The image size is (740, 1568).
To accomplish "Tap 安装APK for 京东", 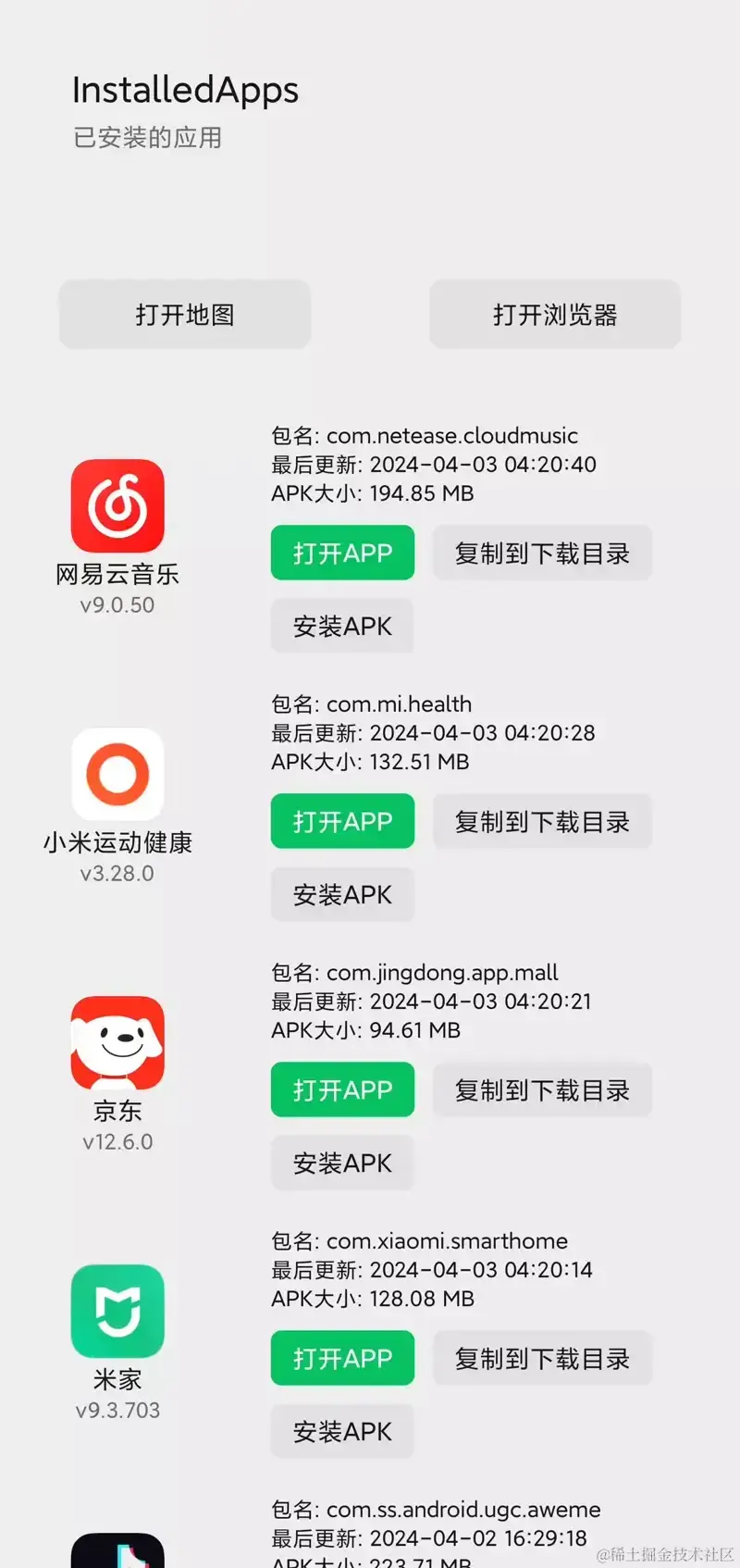I will tap(342, 1163).
